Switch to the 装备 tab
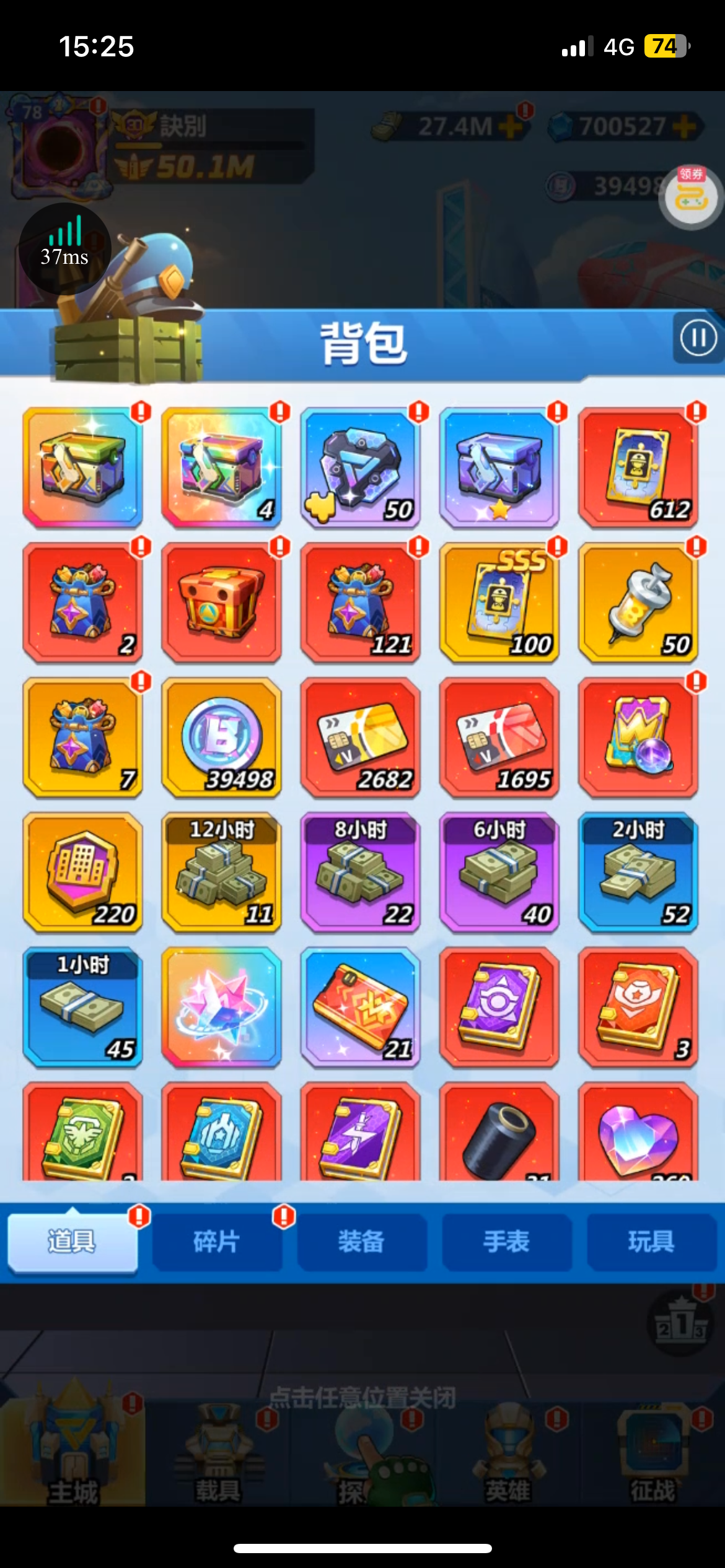The height and width of the screenshot is (1568, 725). [x=361, y=1241]
